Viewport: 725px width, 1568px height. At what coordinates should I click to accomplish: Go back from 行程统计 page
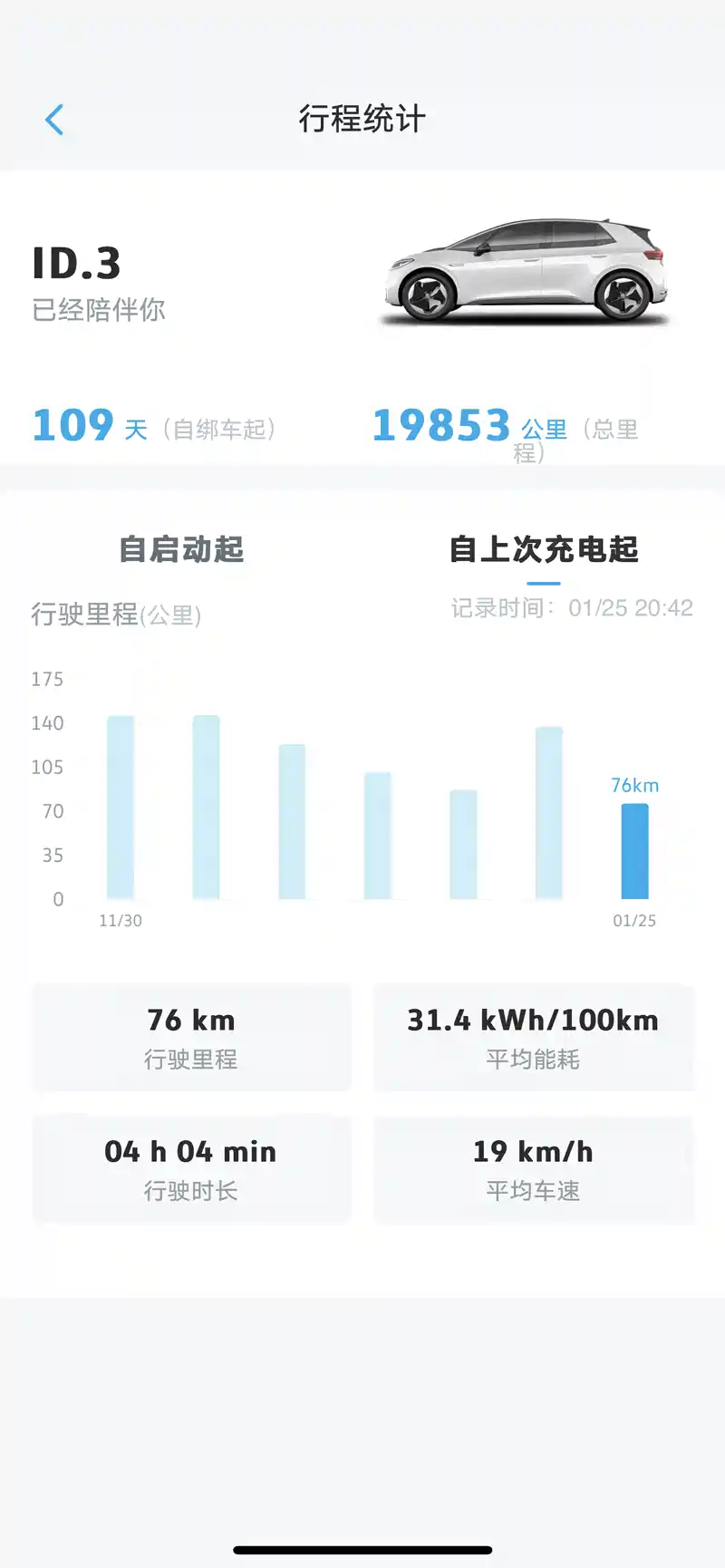click(x=54, y=120)
